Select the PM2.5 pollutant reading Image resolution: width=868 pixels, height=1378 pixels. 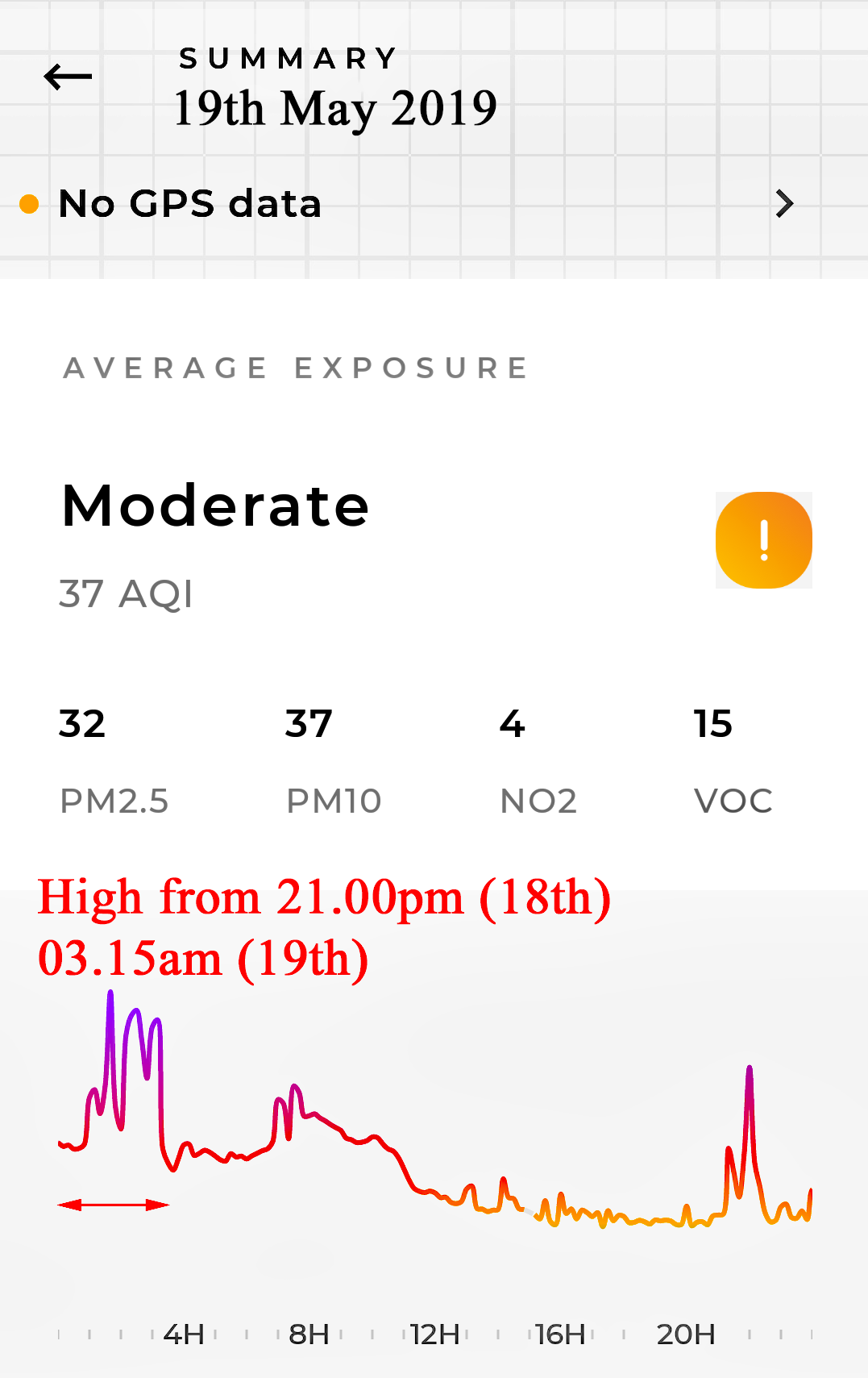[x=114, y=761]
